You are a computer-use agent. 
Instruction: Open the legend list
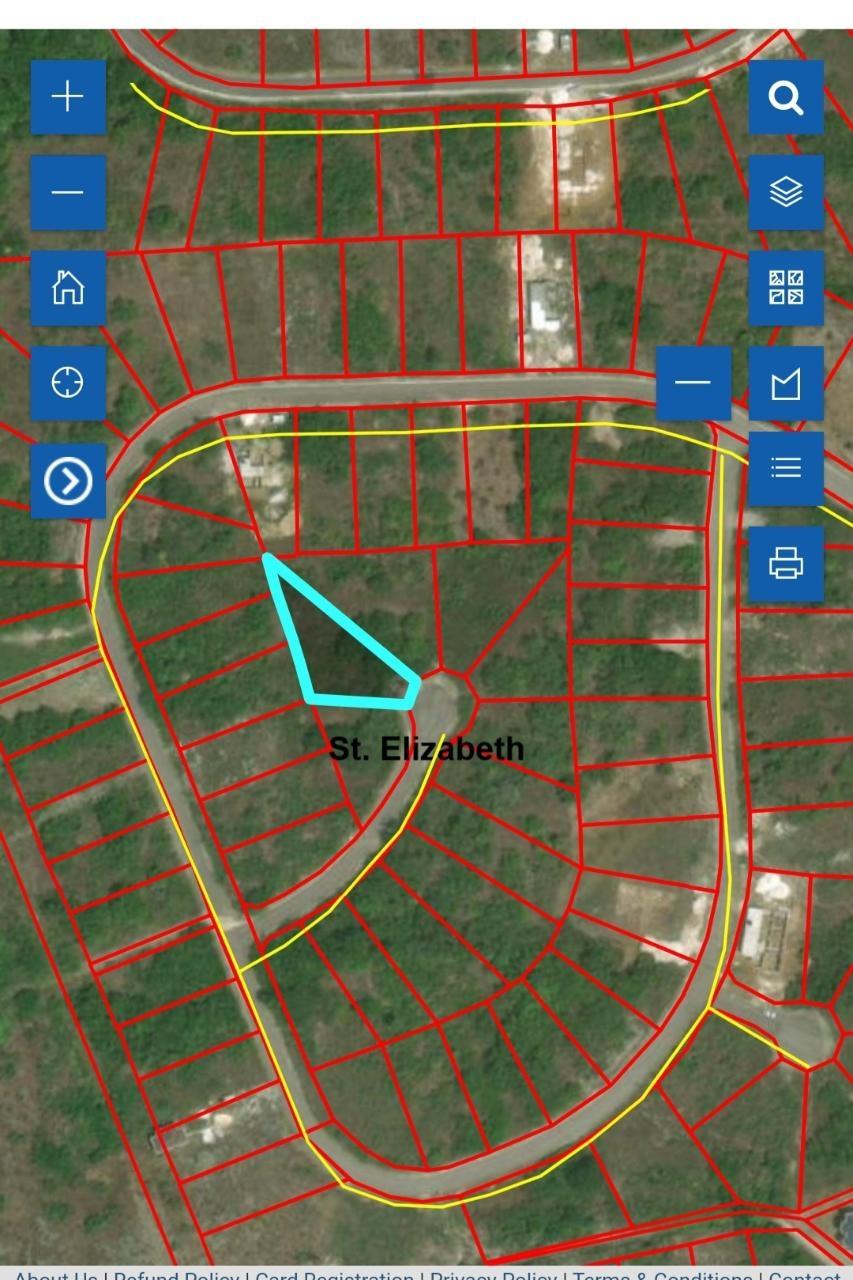tap(786, 468)
